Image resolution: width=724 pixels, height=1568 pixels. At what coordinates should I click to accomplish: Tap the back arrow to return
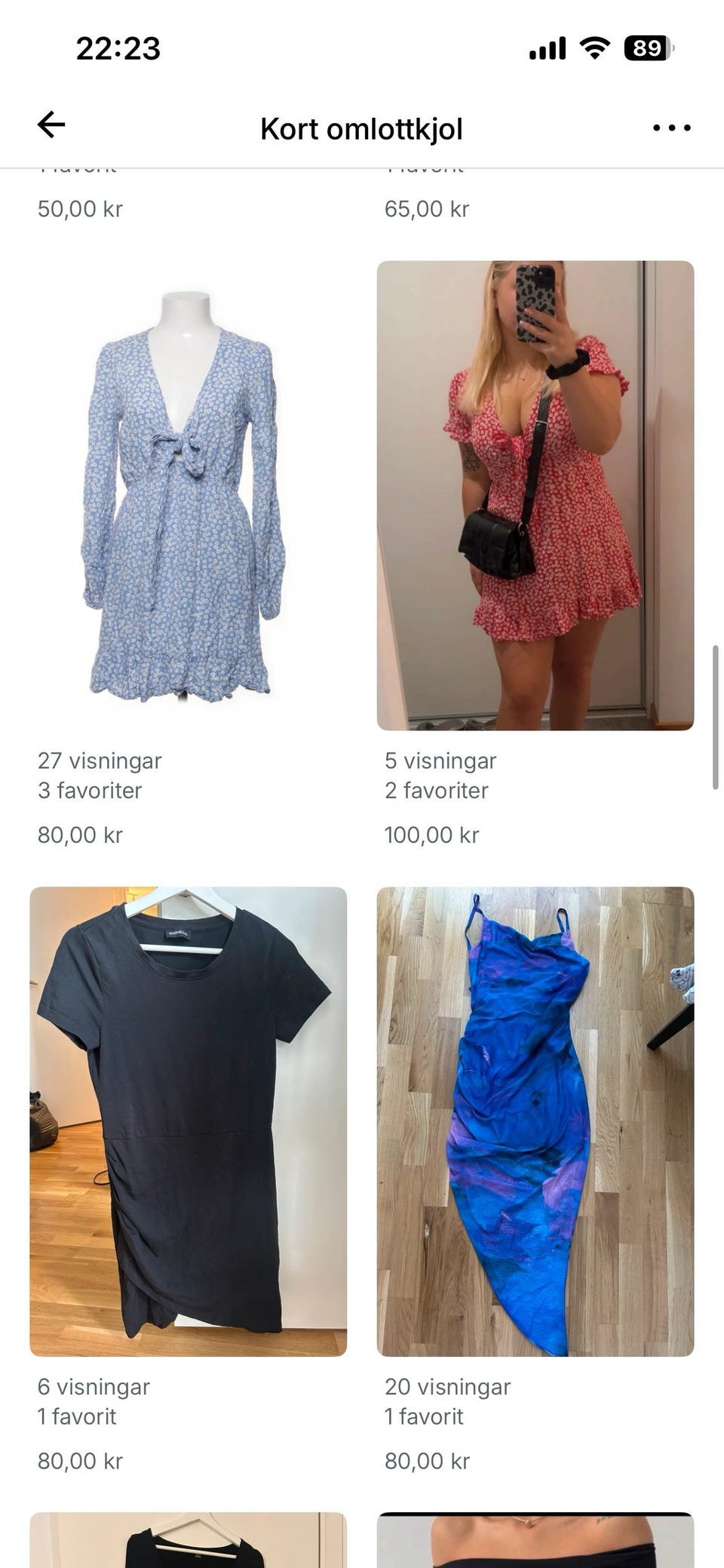click(x=50, y=126)
